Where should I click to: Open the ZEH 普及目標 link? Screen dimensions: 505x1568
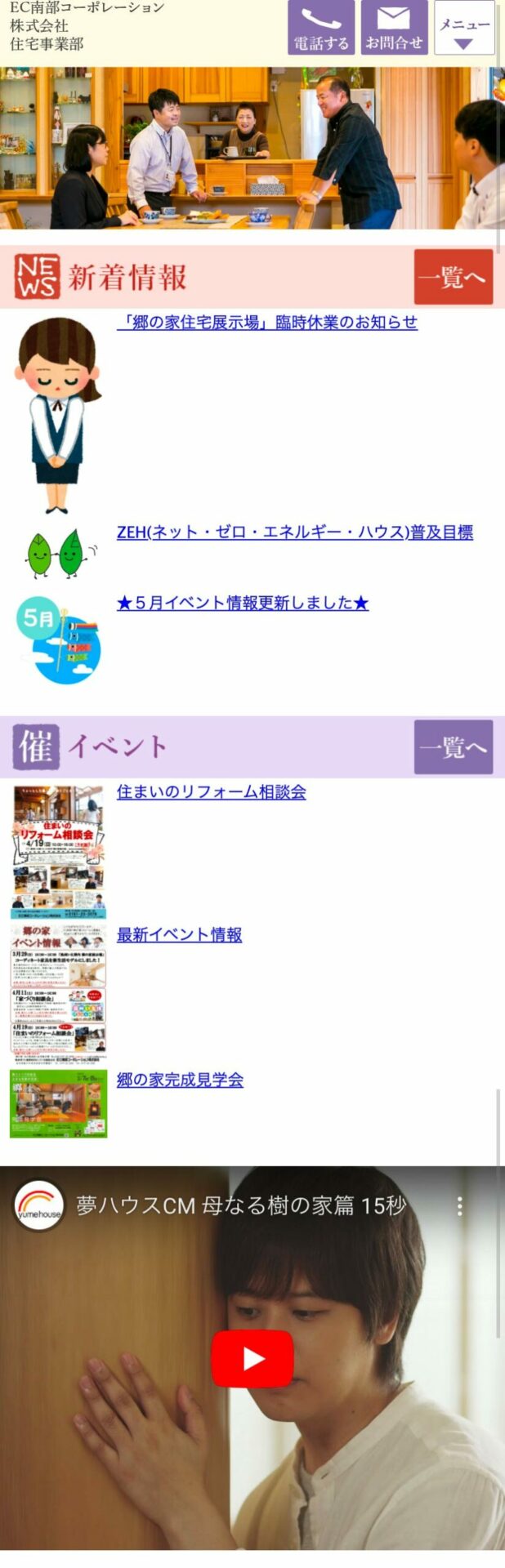(294, 532)
